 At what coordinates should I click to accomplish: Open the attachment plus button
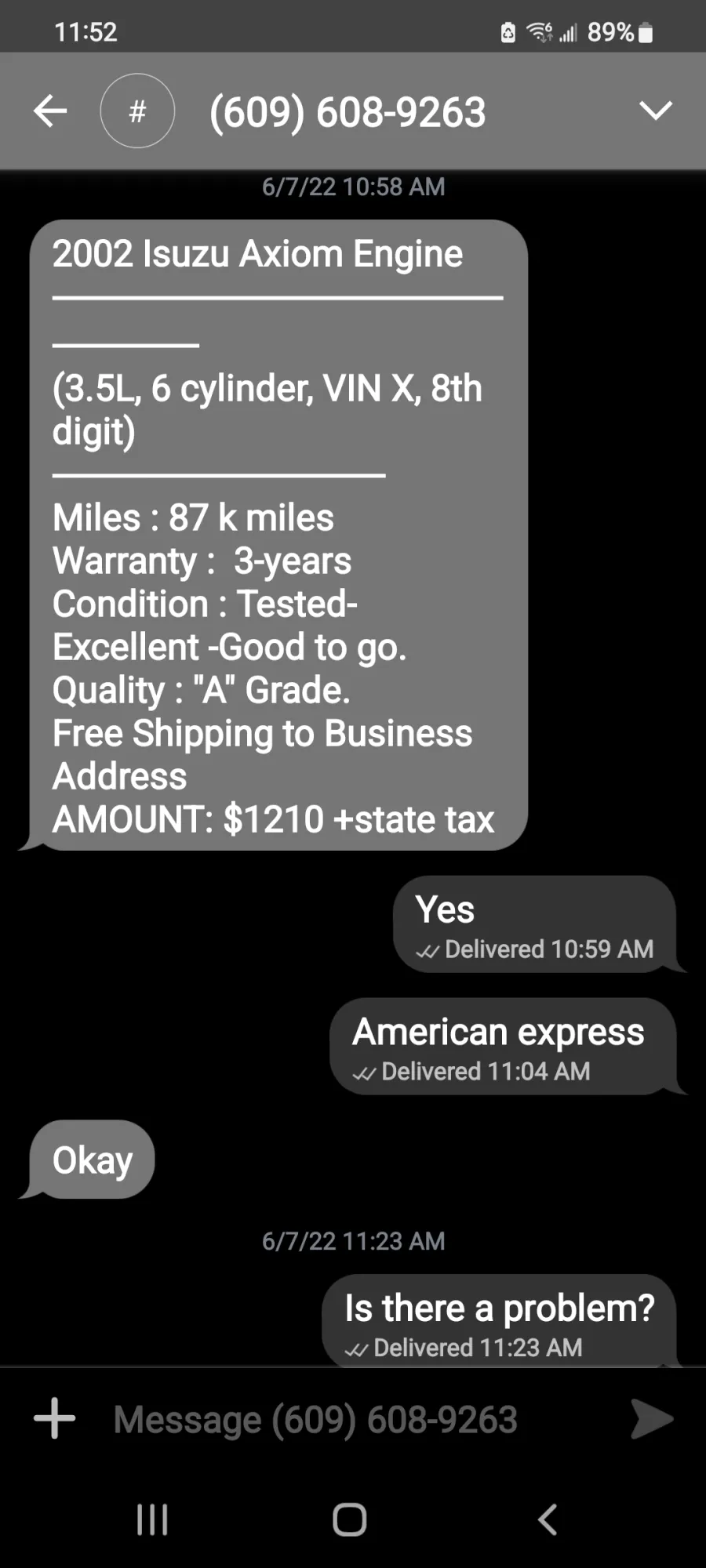click(55, 1418)
